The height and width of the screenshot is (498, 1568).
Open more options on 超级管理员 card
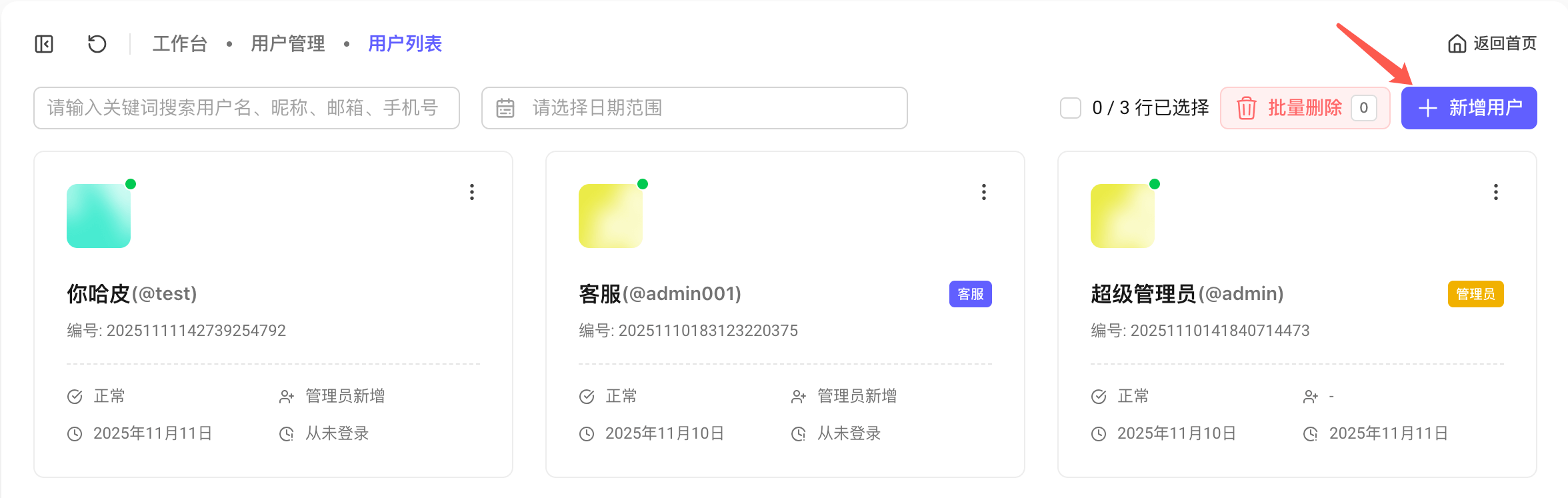pos(1496,193)
